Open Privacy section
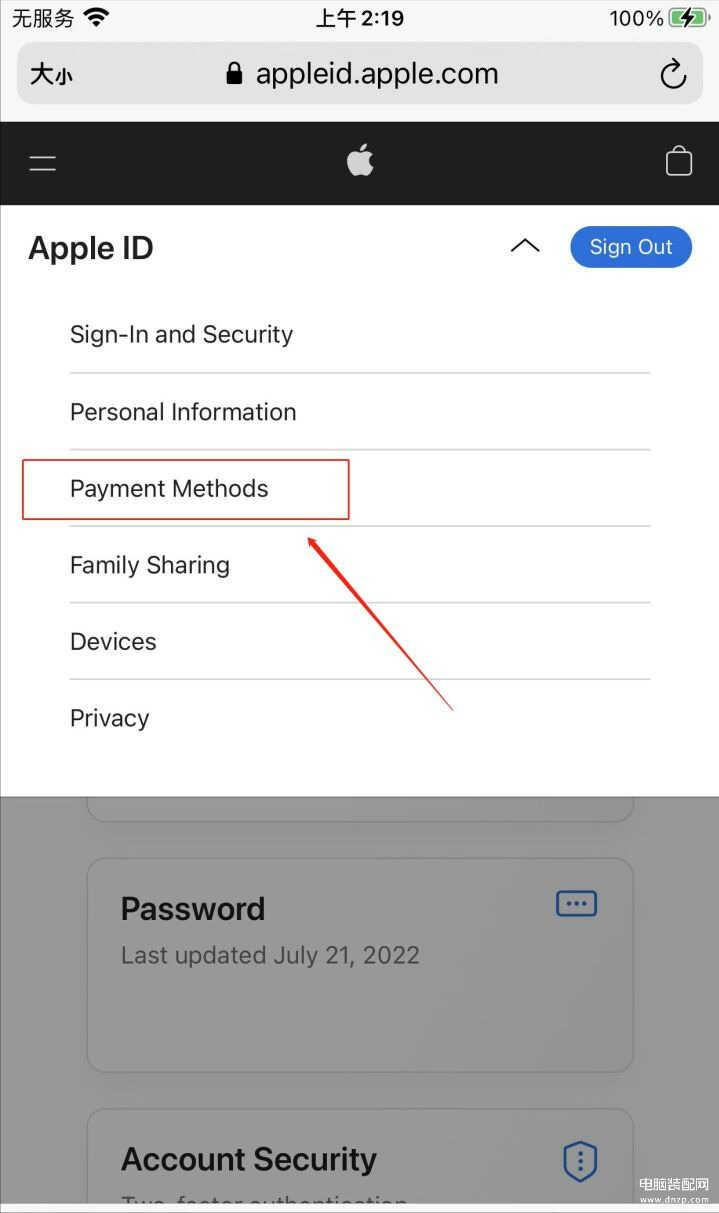The image size is (719, 1213). [x=110, y=718]
